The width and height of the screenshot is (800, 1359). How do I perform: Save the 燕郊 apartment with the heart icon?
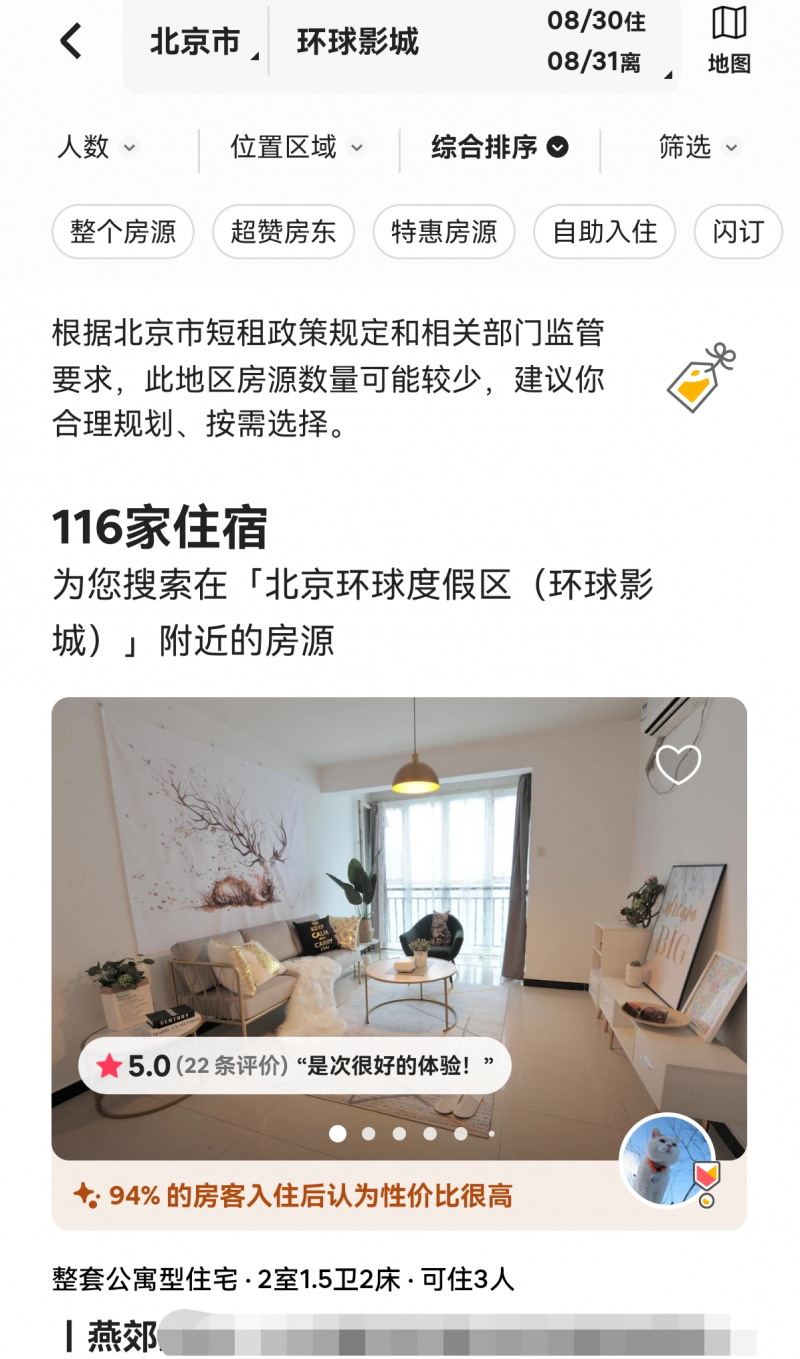point(678,765)
